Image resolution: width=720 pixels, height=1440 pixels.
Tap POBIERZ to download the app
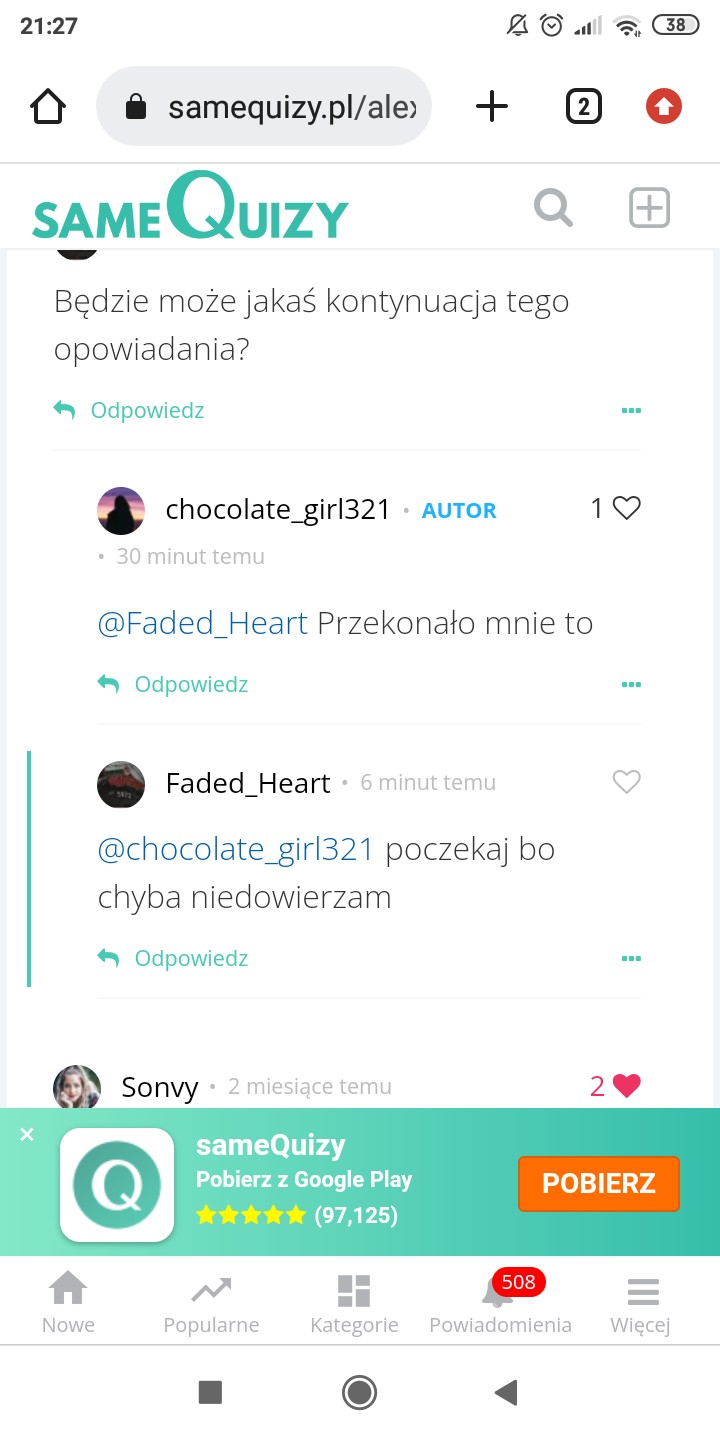598,1183
